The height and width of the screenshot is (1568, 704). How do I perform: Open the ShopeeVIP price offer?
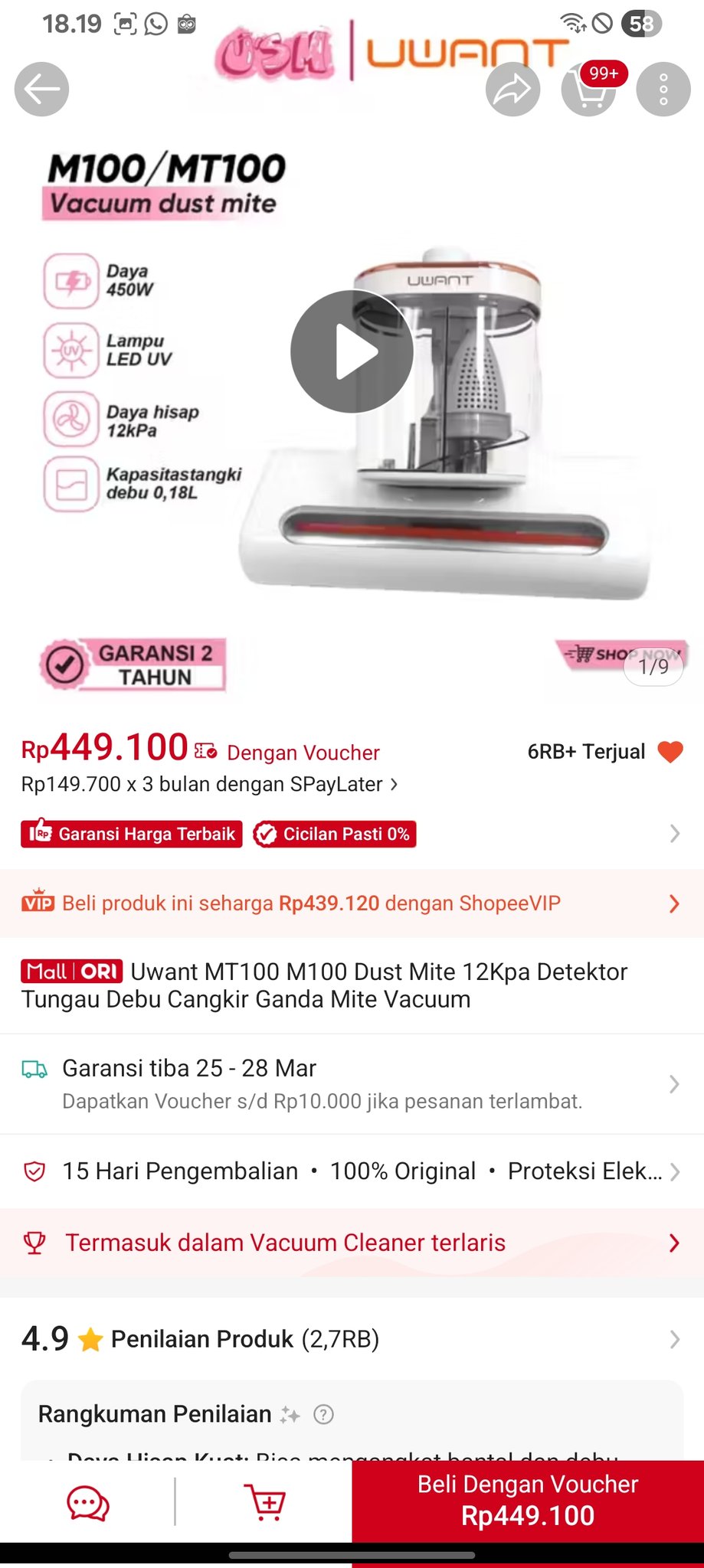pyautogui.click(x=352, y=903)
